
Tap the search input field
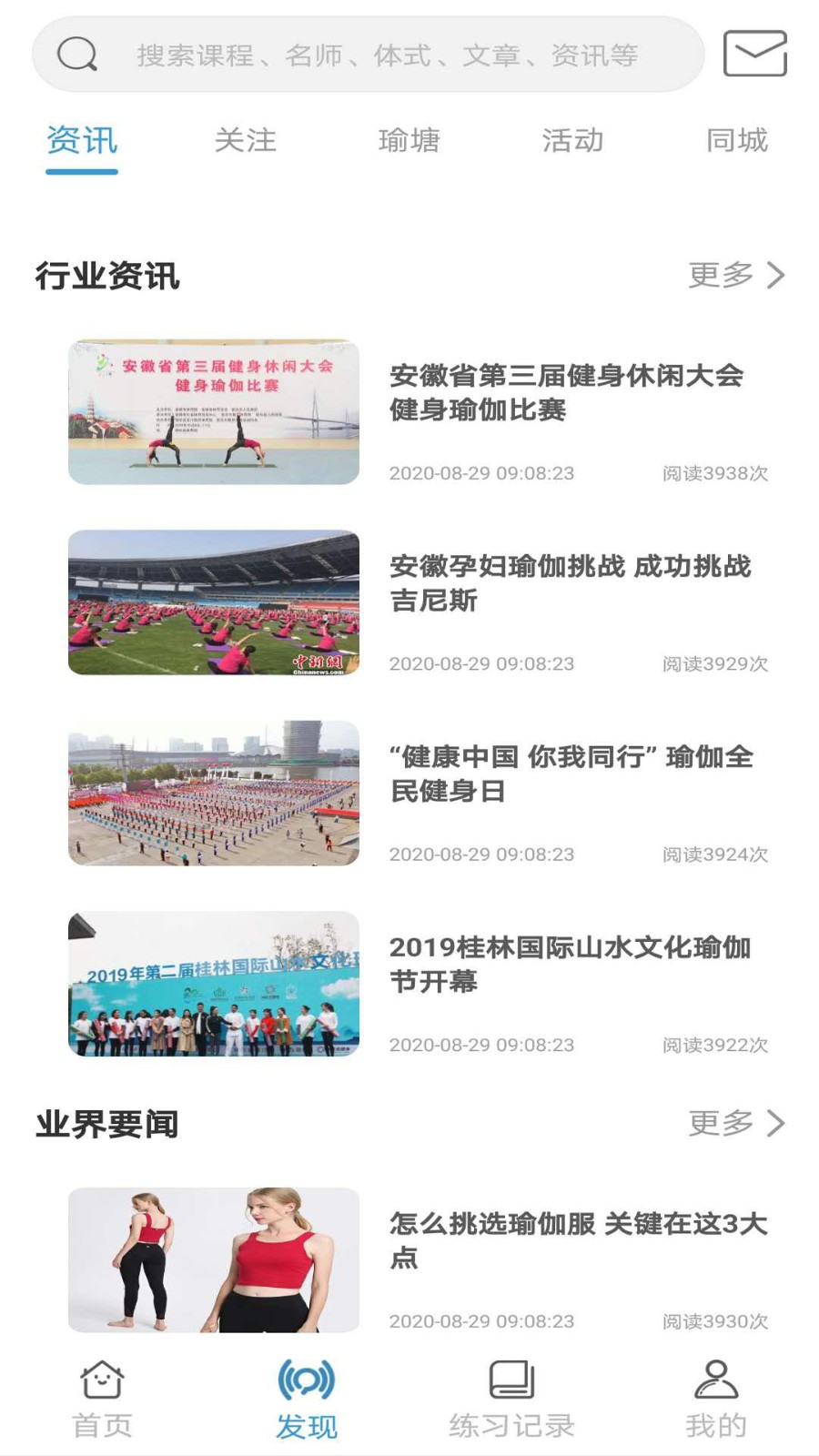pos(391,55)
